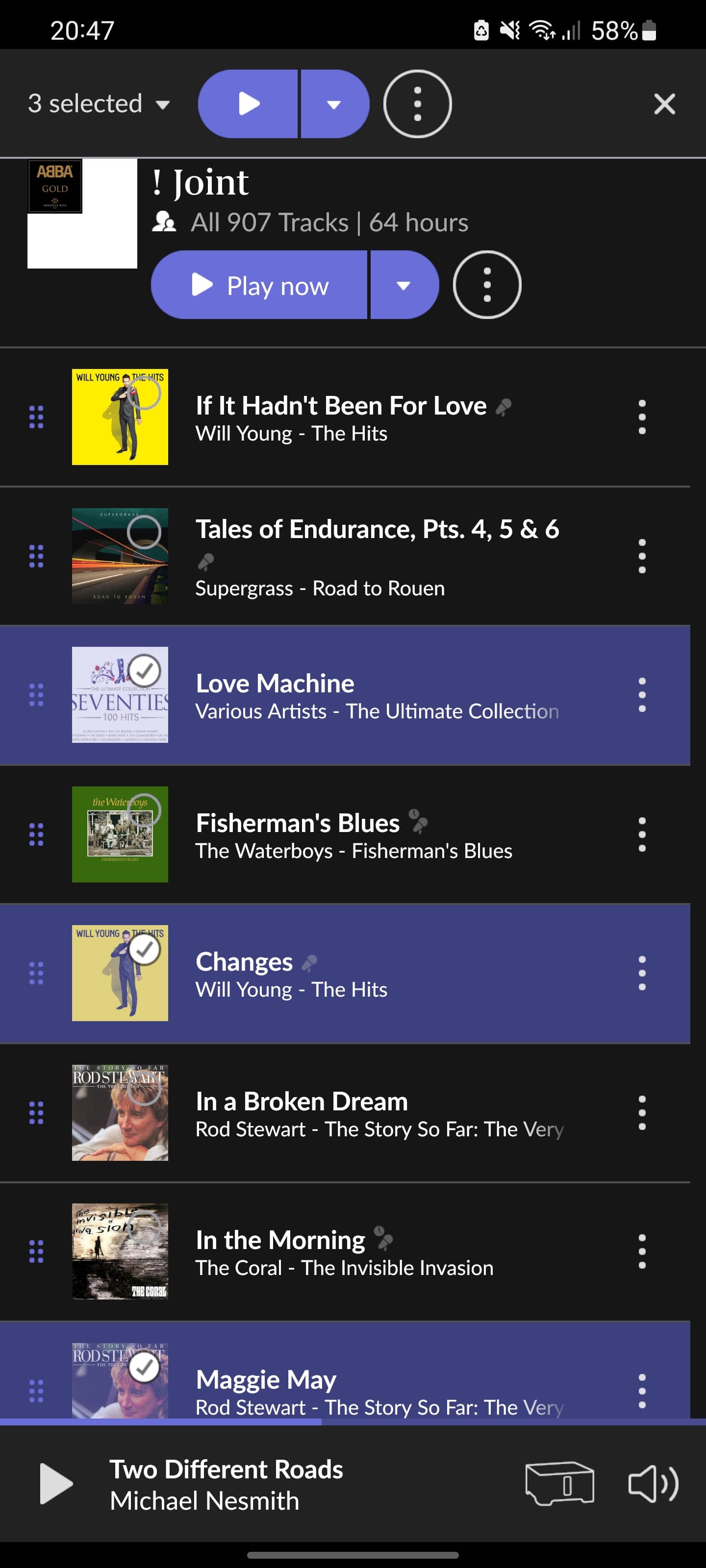The height and width of the screenshot is (1568, 706).
Task: Open the volume control
Action: 653,1483
